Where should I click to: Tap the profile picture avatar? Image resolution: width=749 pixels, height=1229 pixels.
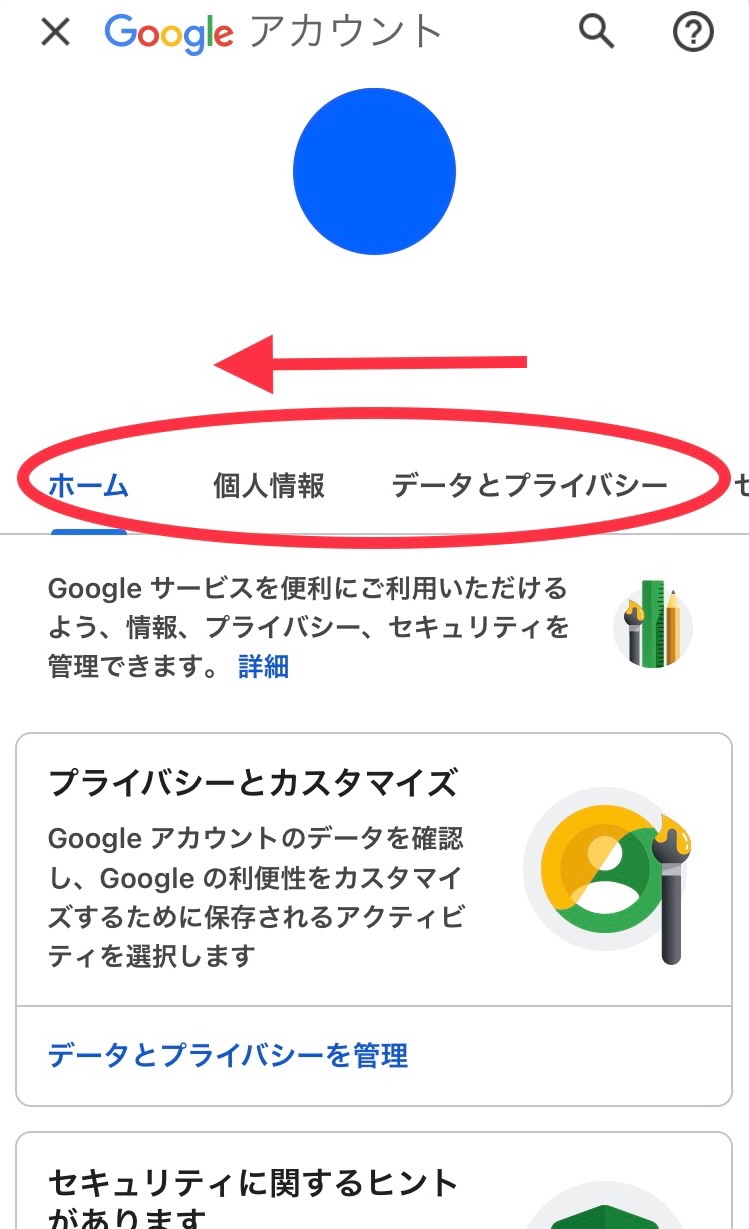tap(374, 172)
